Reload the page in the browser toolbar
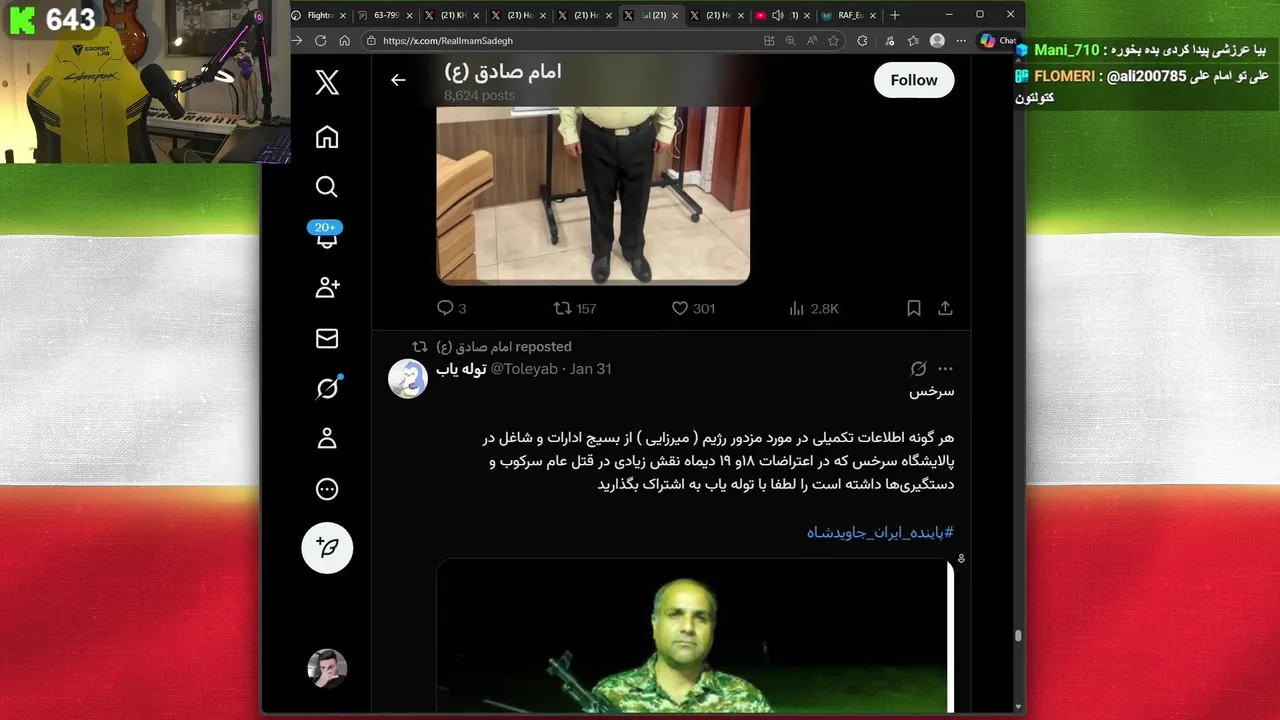The image size is (1280, 720). pos(320,41)
